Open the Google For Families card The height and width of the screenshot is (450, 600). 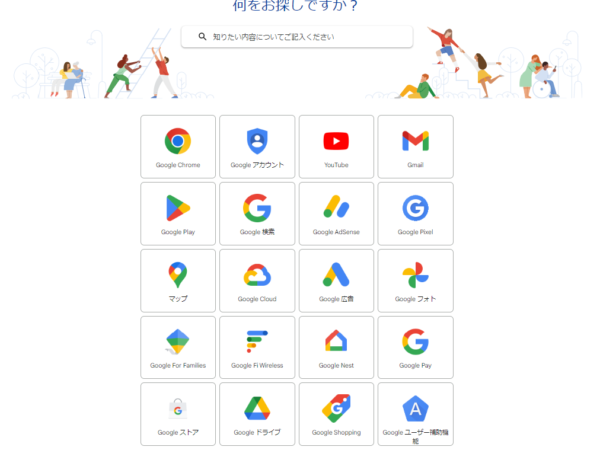click(x=178, y=347)
